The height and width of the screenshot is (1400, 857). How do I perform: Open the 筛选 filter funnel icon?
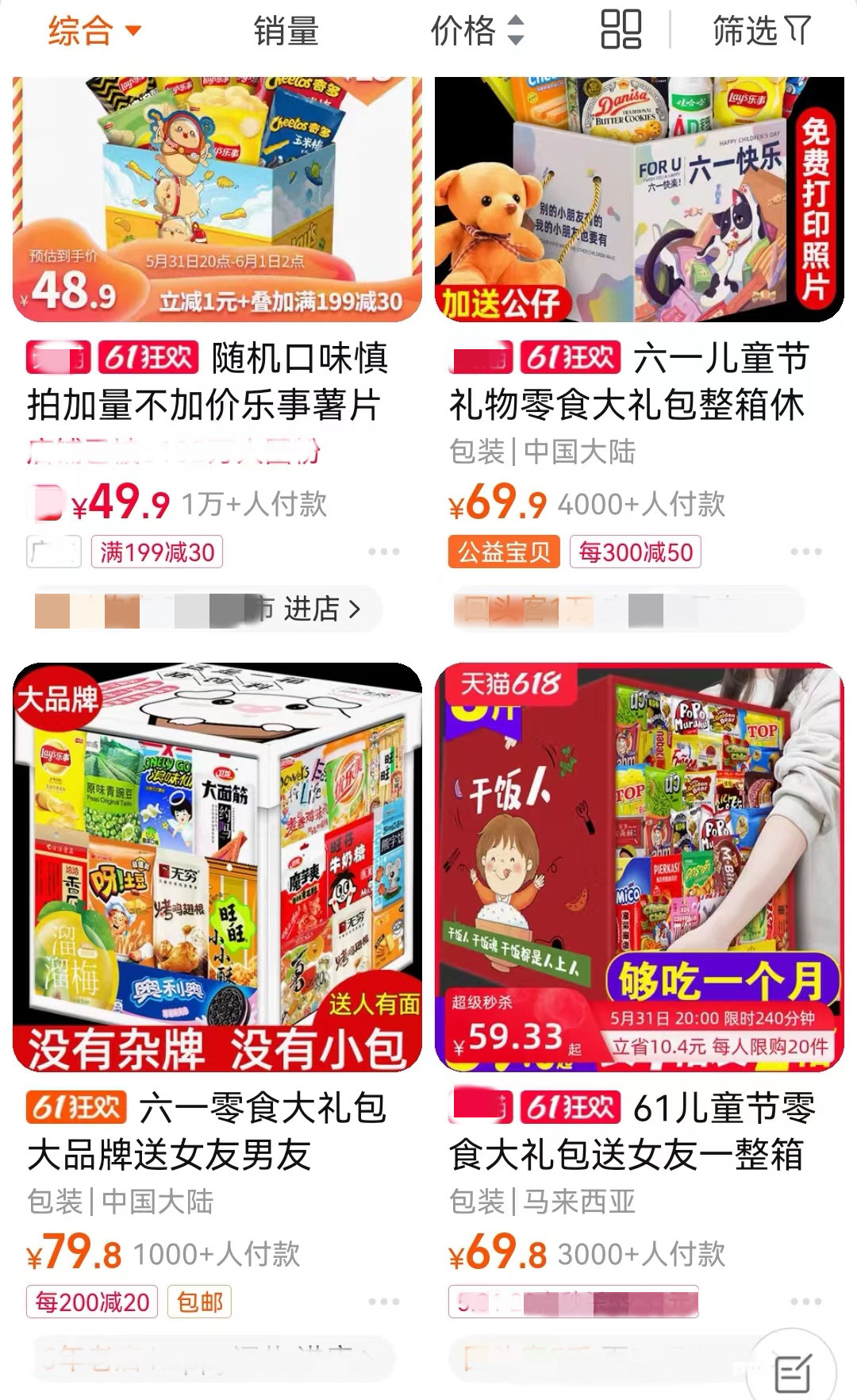click(x=758, y=32)
